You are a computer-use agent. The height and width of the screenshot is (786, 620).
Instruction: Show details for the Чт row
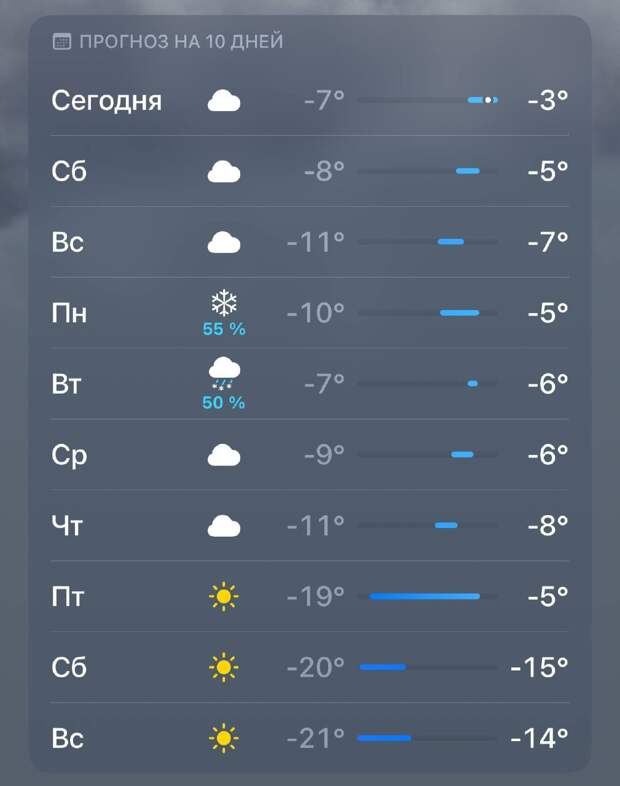(310, 526)
